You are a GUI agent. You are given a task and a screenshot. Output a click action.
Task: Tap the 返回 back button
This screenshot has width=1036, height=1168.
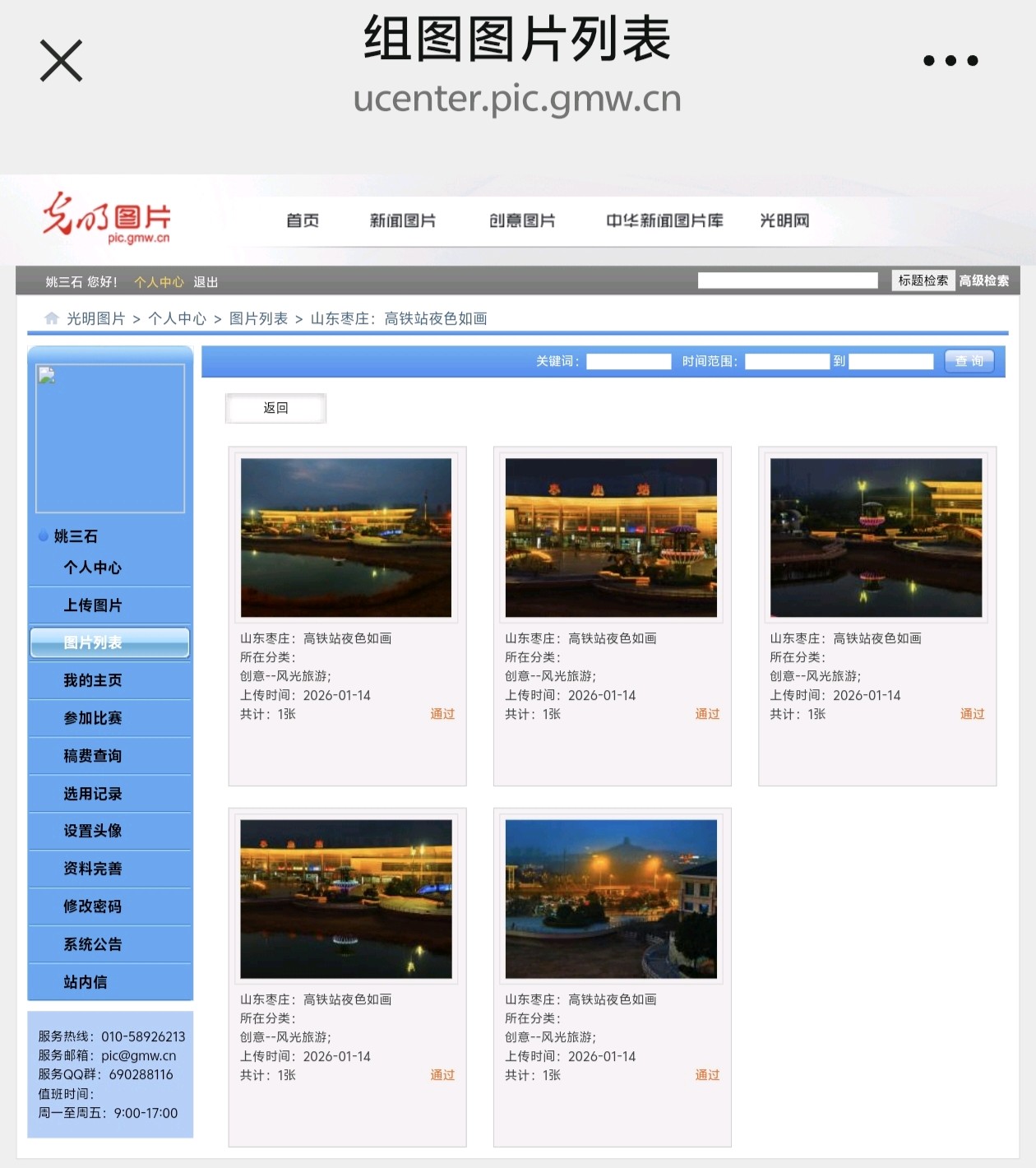[x=276, y=408]
